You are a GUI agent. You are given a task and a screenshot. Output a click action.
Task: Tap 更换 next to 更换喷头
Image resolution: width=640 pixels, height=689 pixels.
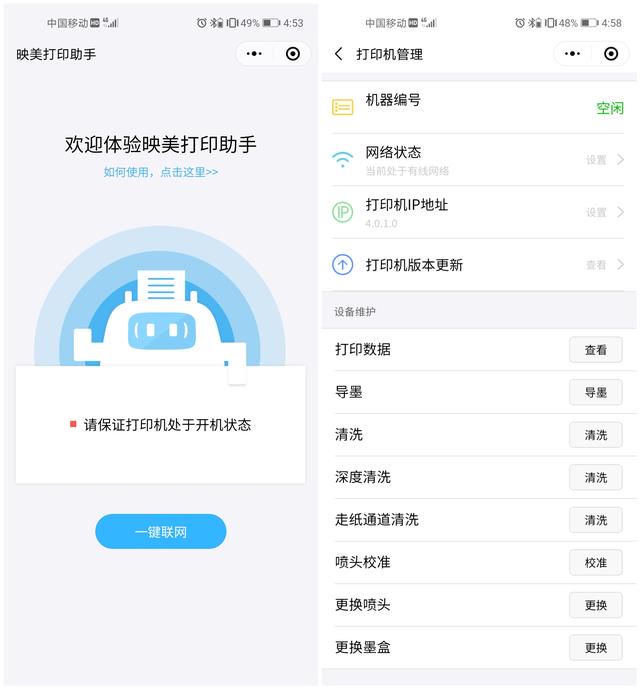595,605
